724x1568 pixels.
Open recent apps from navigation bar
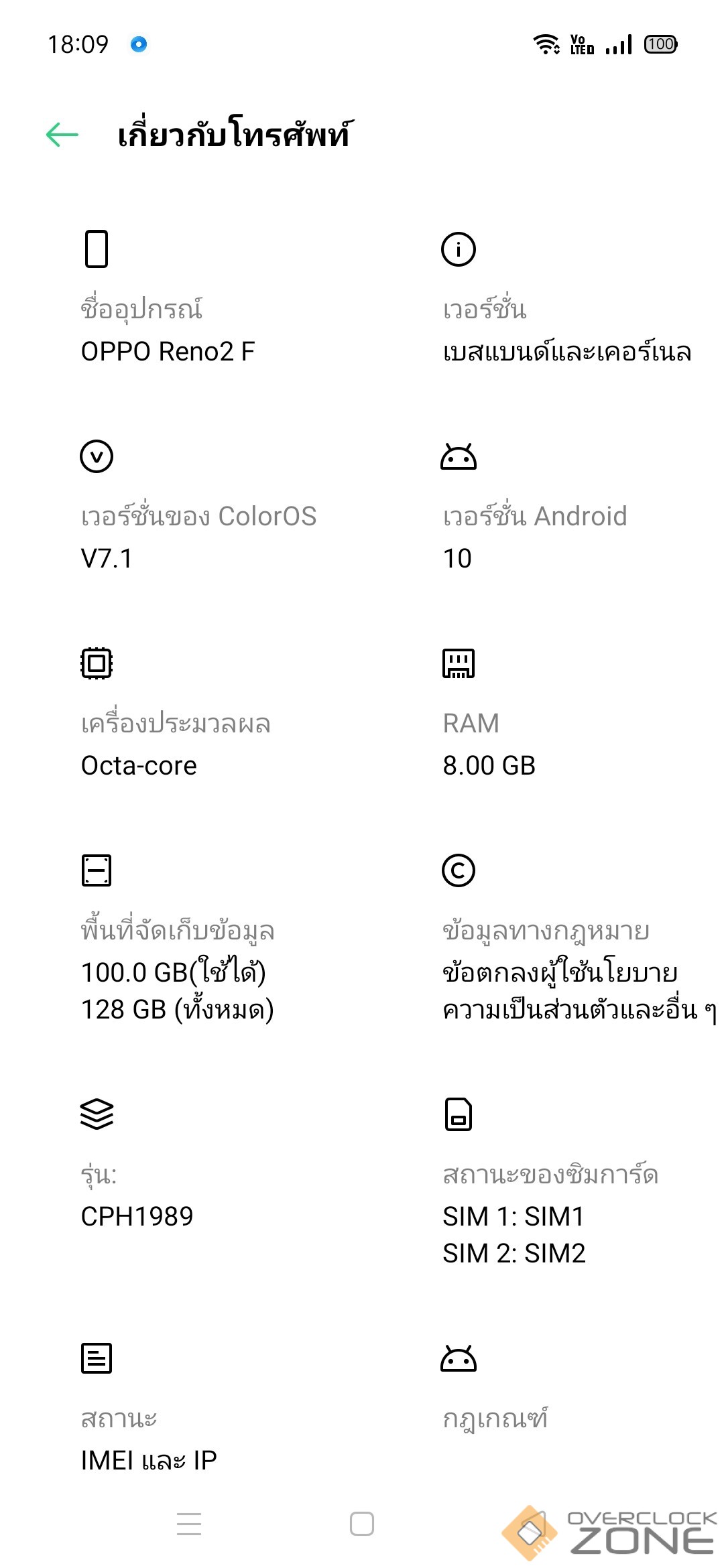[x=189, y=1524]
